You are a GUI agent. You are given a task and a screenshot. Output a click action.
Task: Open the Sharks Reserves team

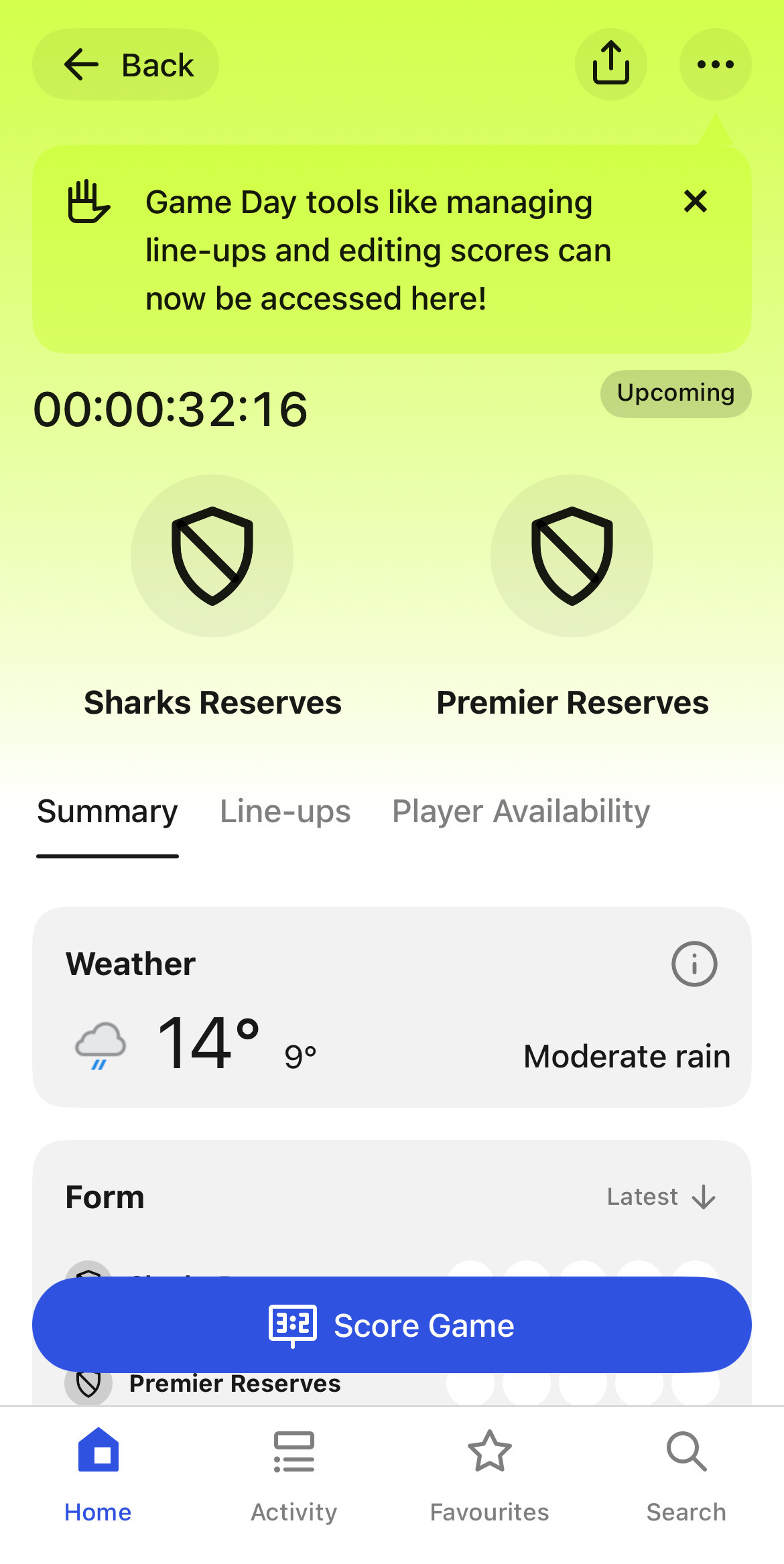tap(212, 556)
